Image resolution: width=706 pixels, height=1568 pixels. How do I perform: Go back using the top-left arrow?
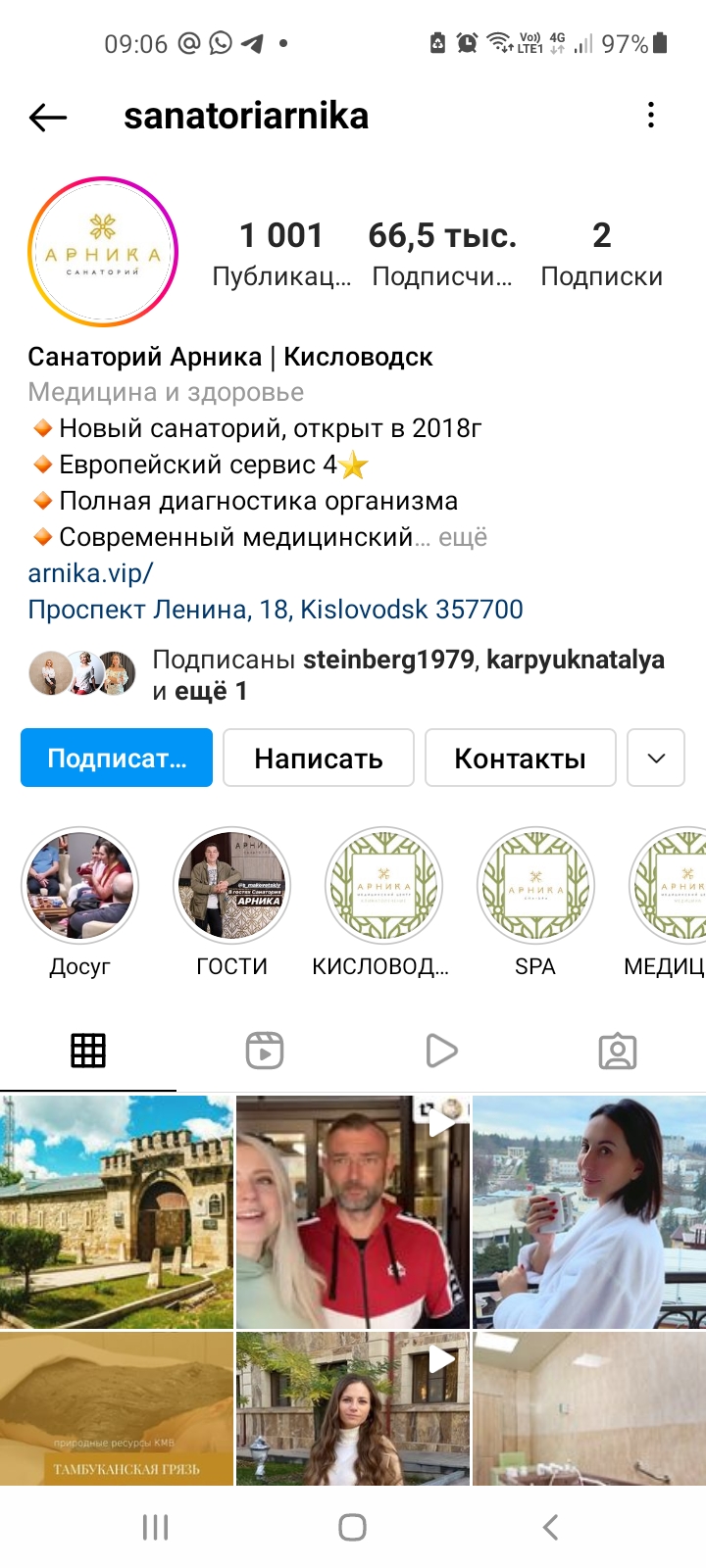47,118
